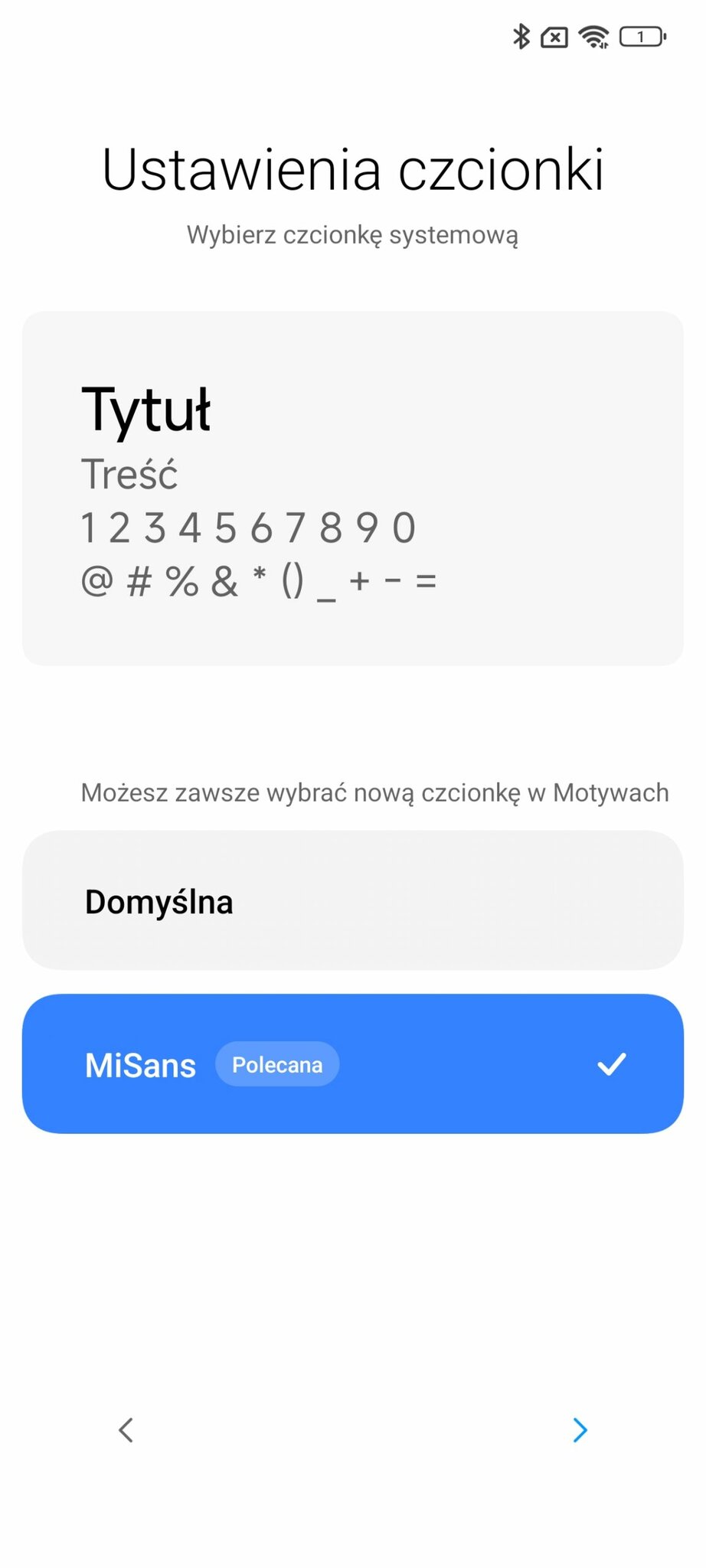Select the Domyślna font option
This screenshot has width=706, height=1568.
click(352, 901)
